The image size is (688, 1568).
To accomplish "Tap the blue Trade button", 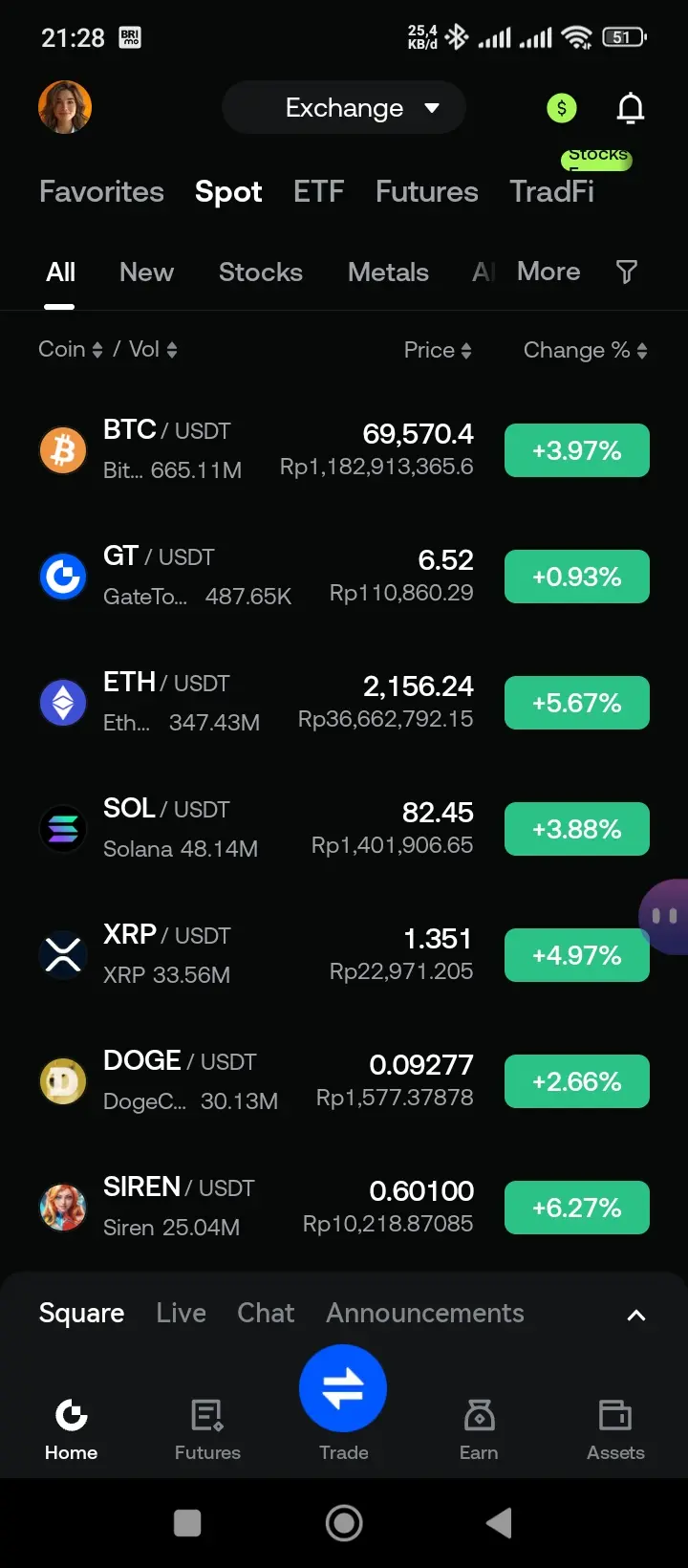I will coord(343,1389).
